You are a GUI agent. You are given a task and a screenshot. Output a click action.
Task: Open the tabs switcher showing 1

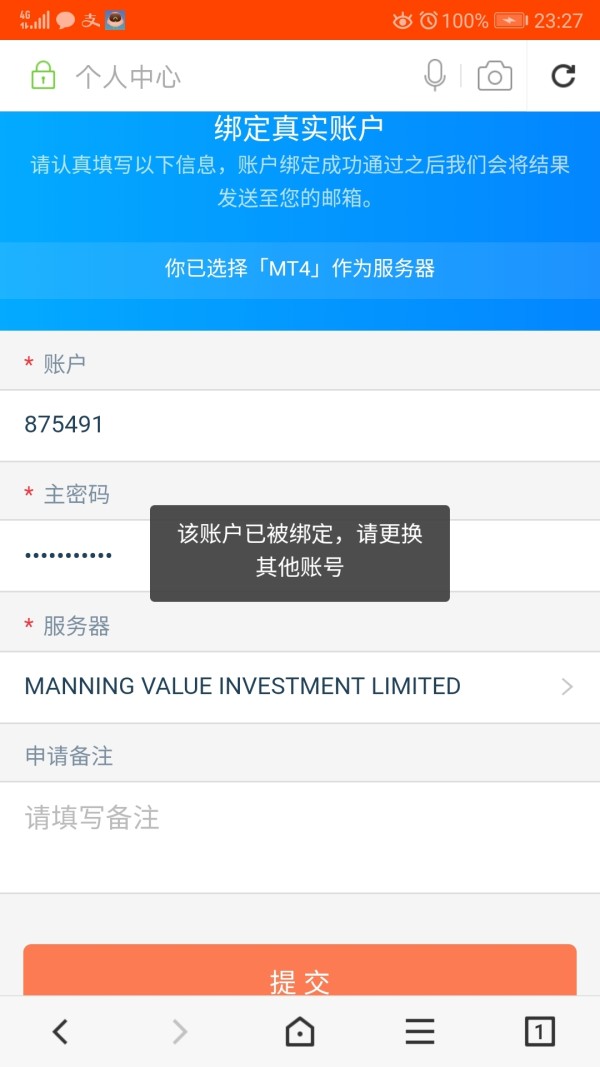click(540, 1032)
